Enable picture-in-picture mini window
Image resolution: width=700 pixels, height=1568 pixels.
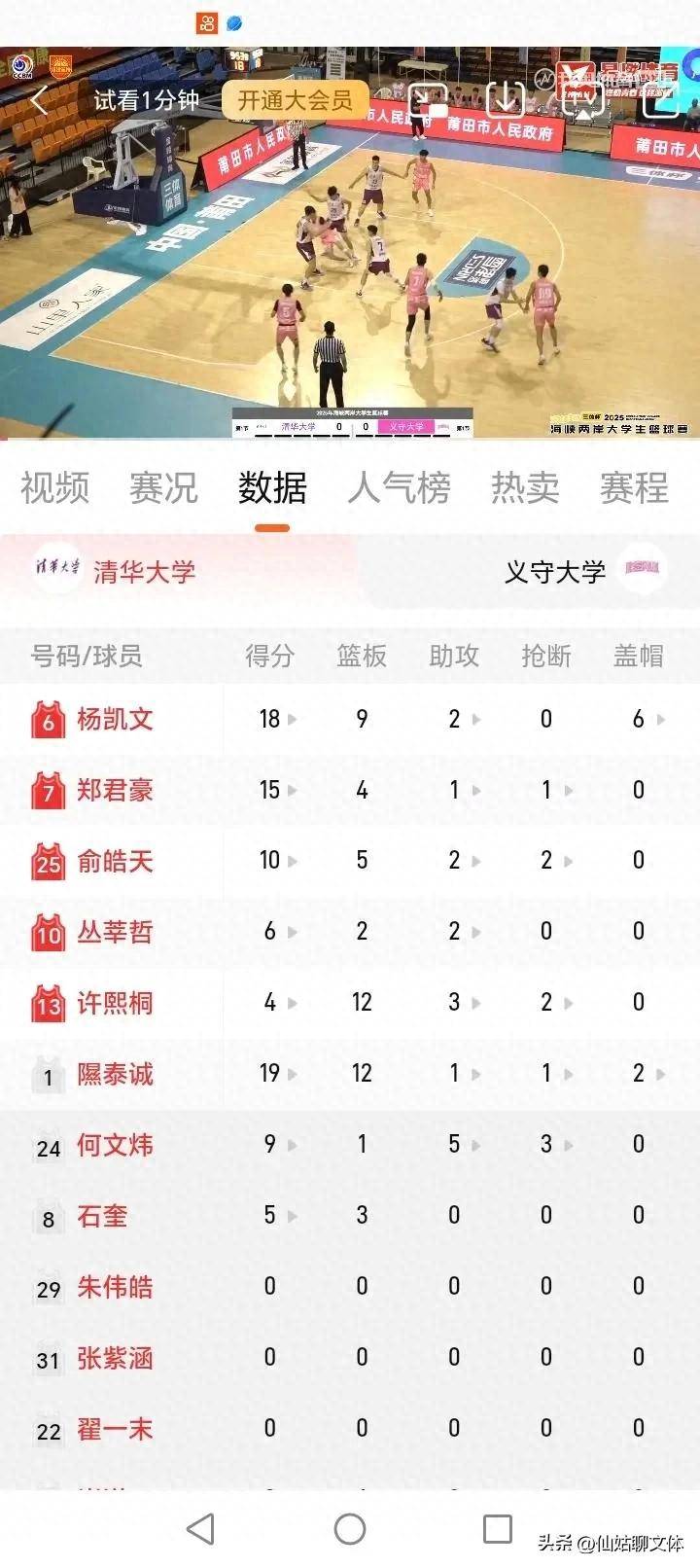pos(428,100)
